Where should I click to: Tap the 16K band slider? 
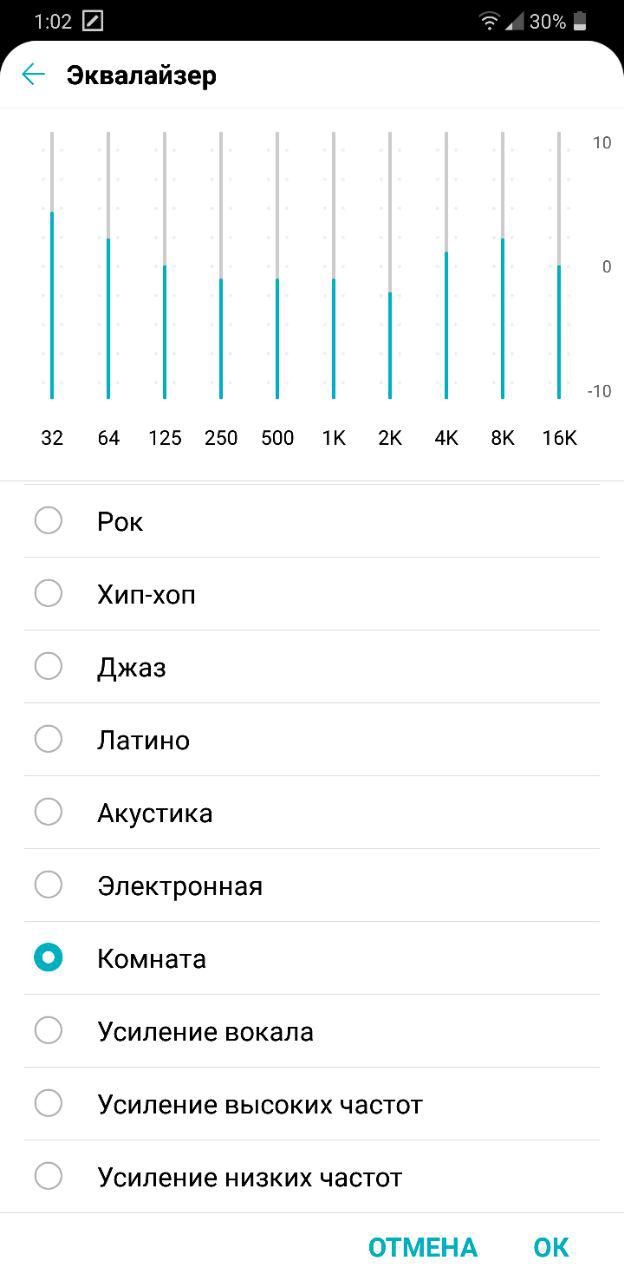click(560, 265)
